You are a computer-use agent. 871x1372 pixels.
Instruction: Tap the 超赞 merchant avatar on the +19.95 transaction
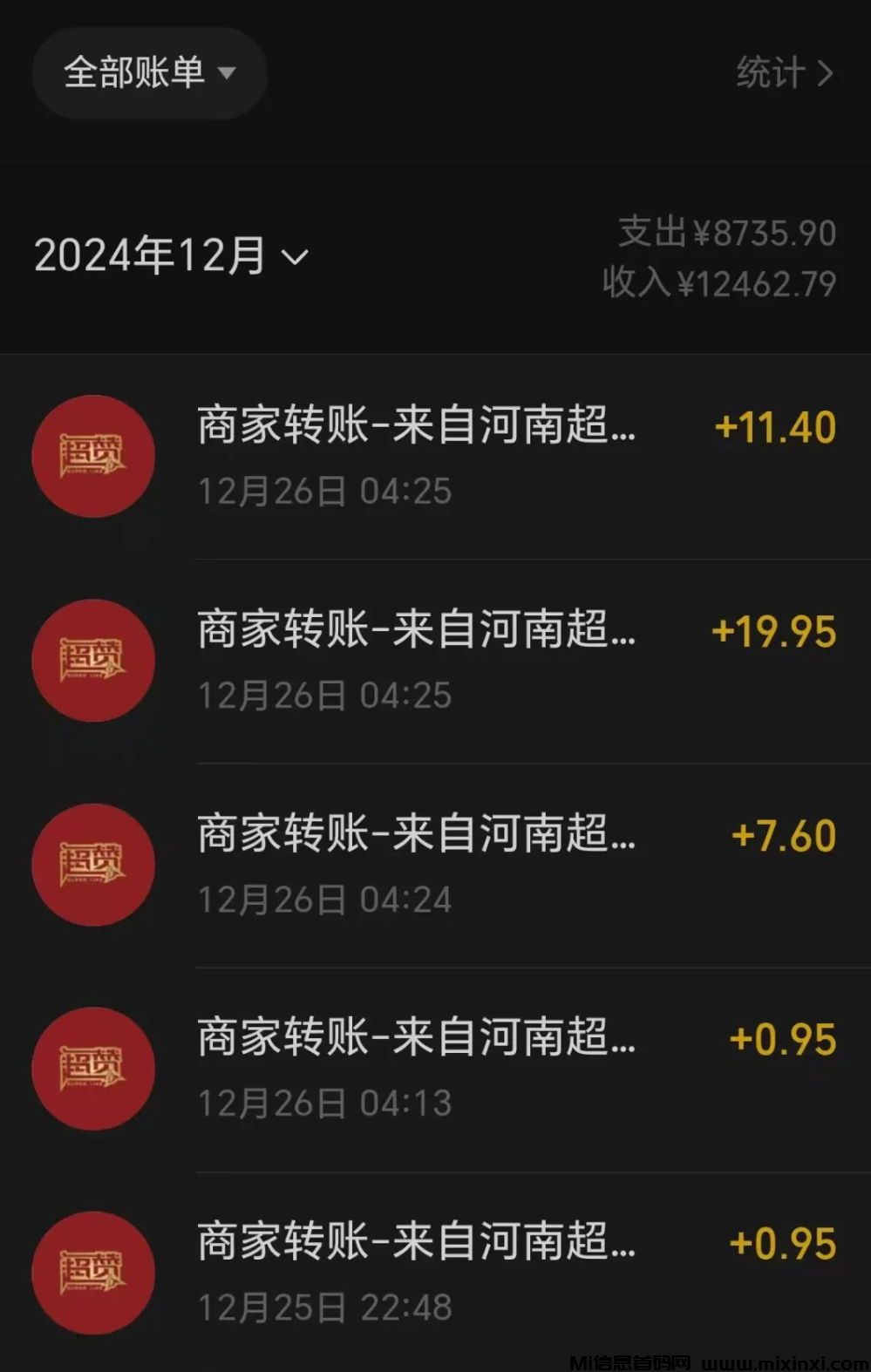[93, 661]
